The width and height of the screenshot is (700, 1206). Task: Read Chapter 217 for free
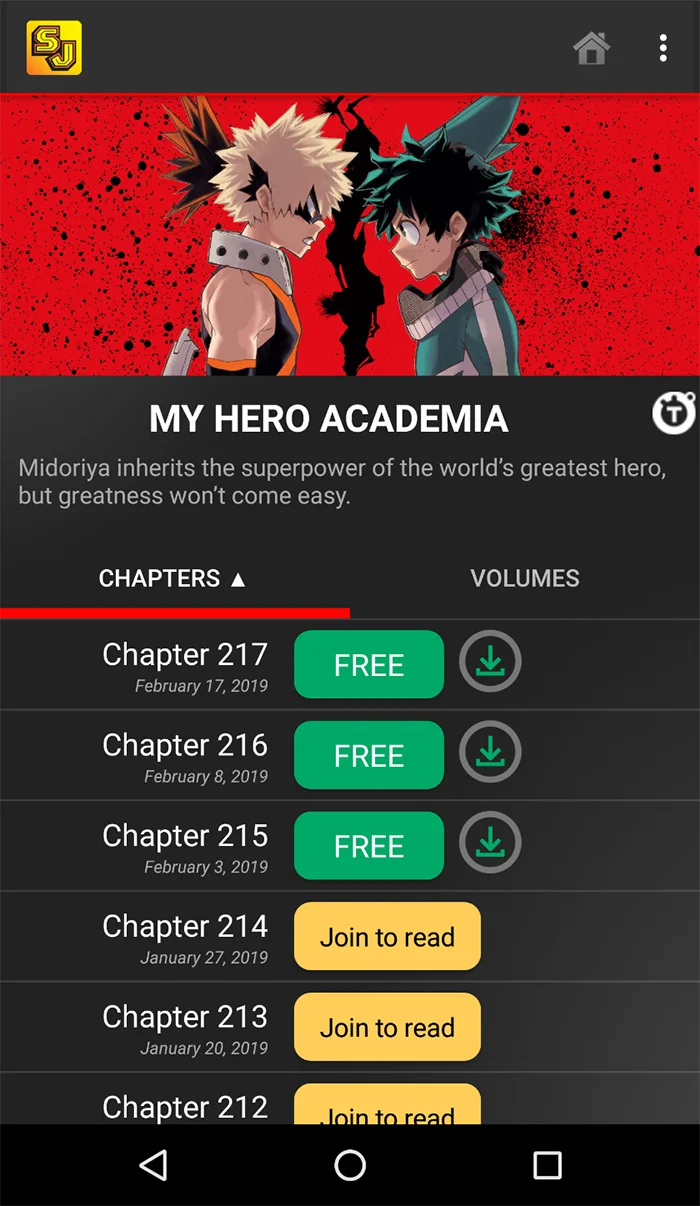click(369, 665)
